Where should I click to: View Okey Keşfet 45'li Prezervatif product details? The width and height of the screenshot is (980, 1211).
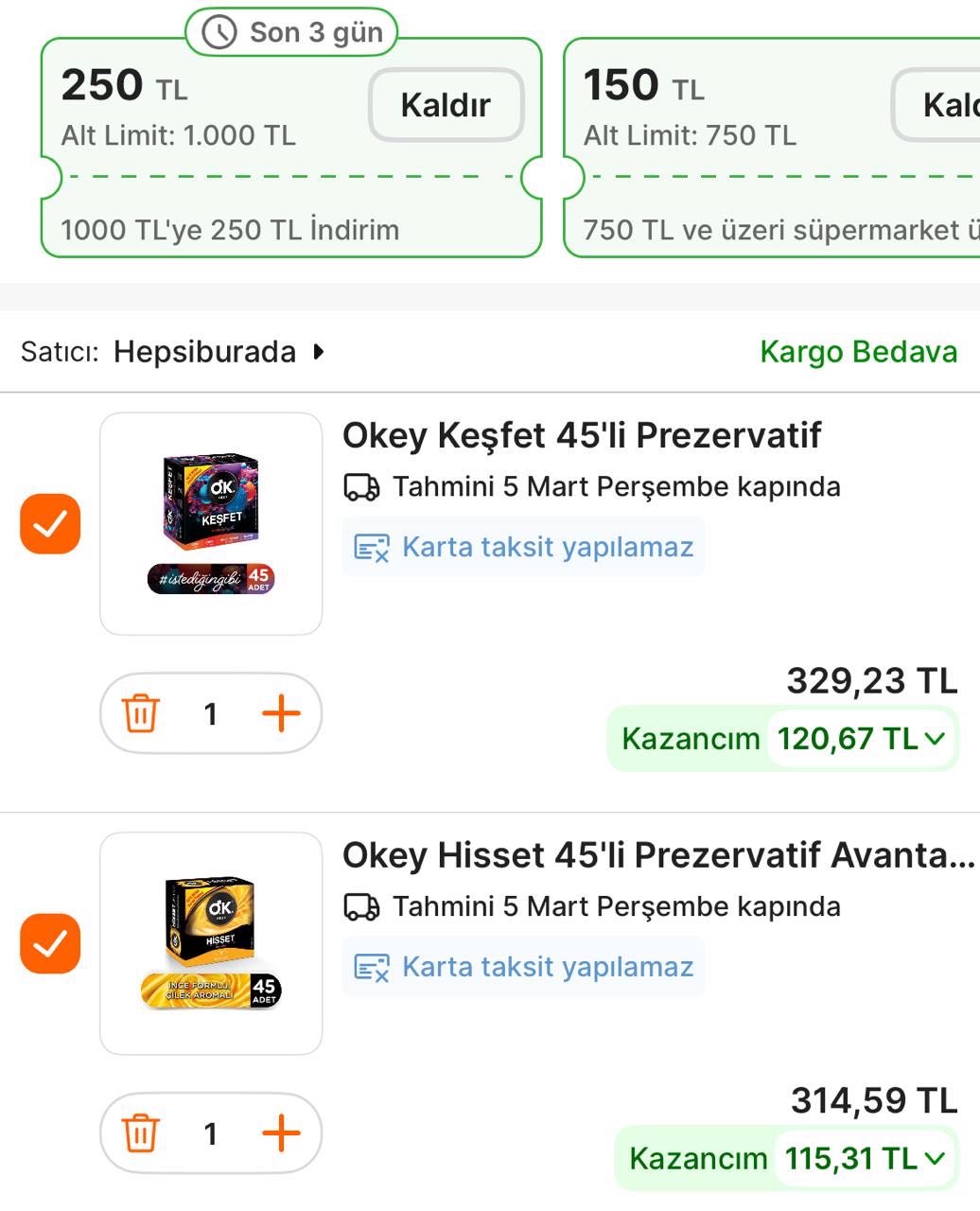point(581,436)
